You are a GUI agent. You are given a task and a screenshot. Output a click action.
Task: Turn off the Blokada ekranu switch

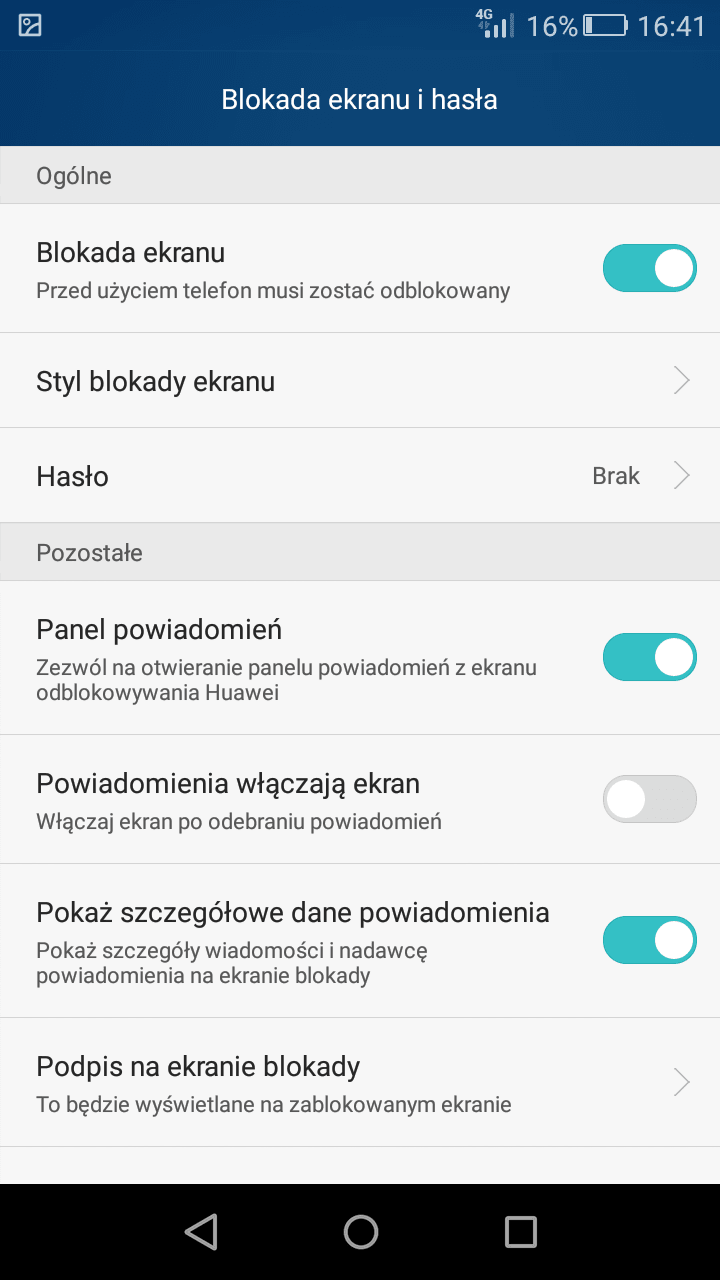point(649,268)
